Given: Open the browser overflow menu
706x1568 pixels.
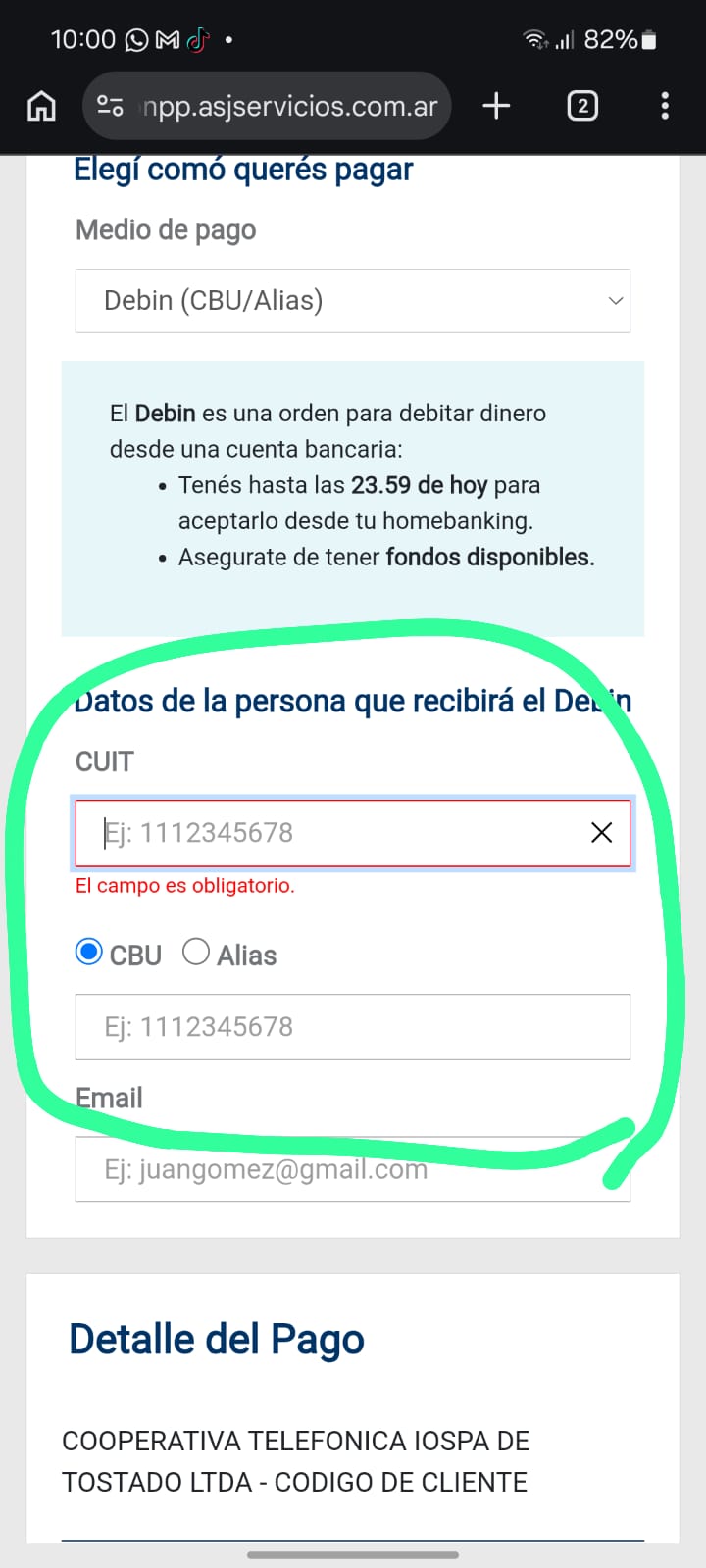Looking at the screenshot, I should (x=665, y=106).
